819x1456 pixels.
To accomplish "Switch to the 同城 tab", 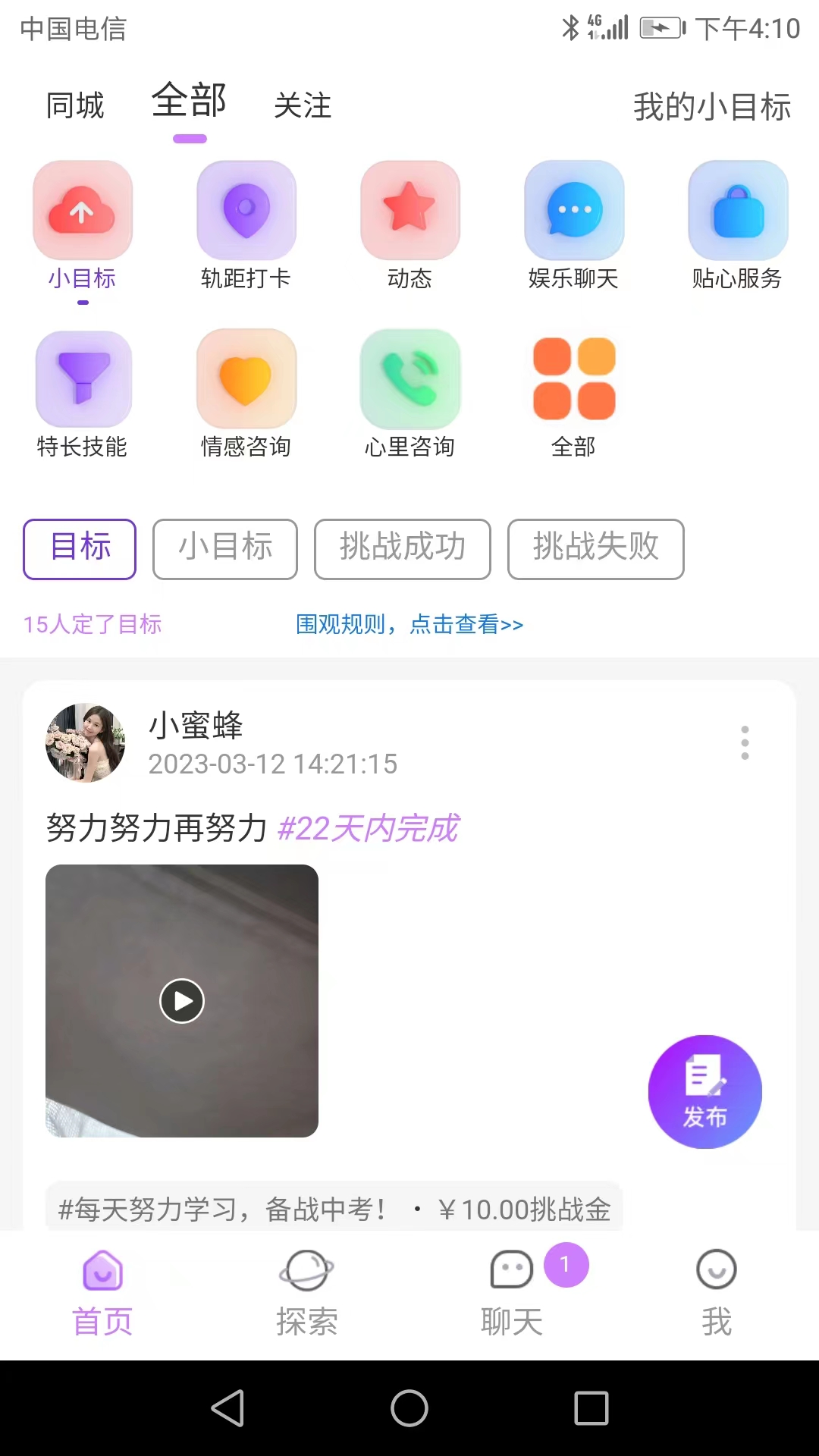I will click(x=74, y=105).
